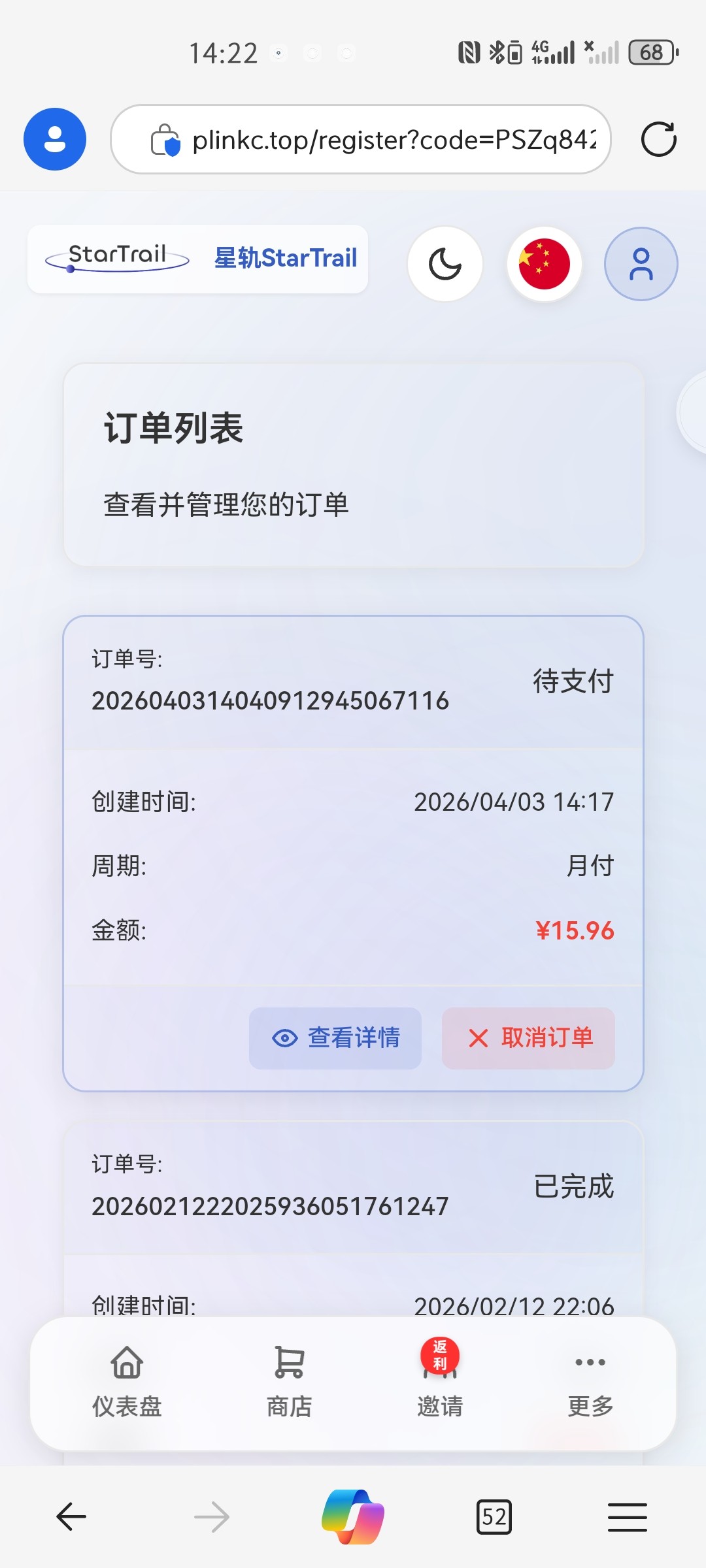Toggle dark mode with moon icon
Viewport: 706px width, 1568px height.
pyautogui.click(x=445, y=264)
